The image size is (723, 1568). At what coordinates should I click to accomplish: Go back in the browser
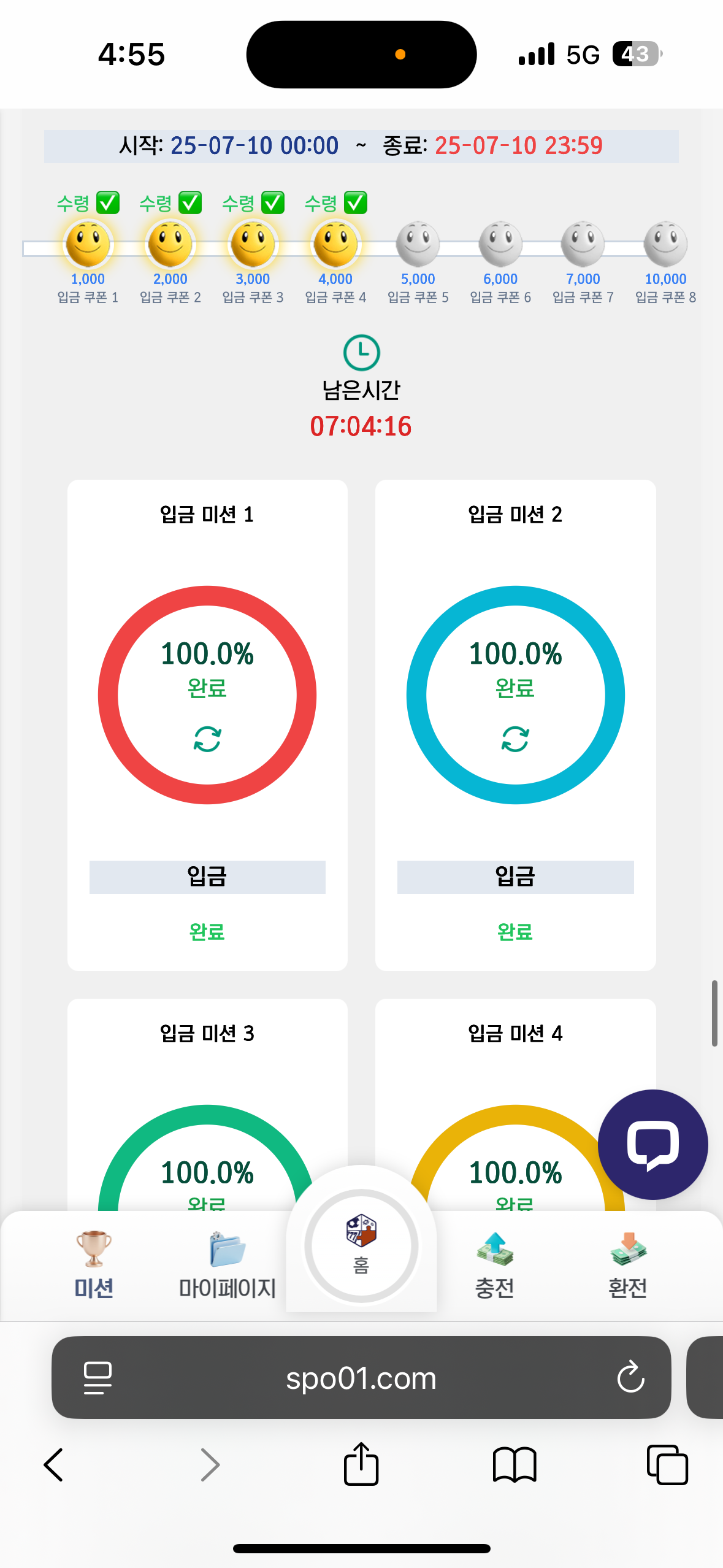pos(54,1465)
